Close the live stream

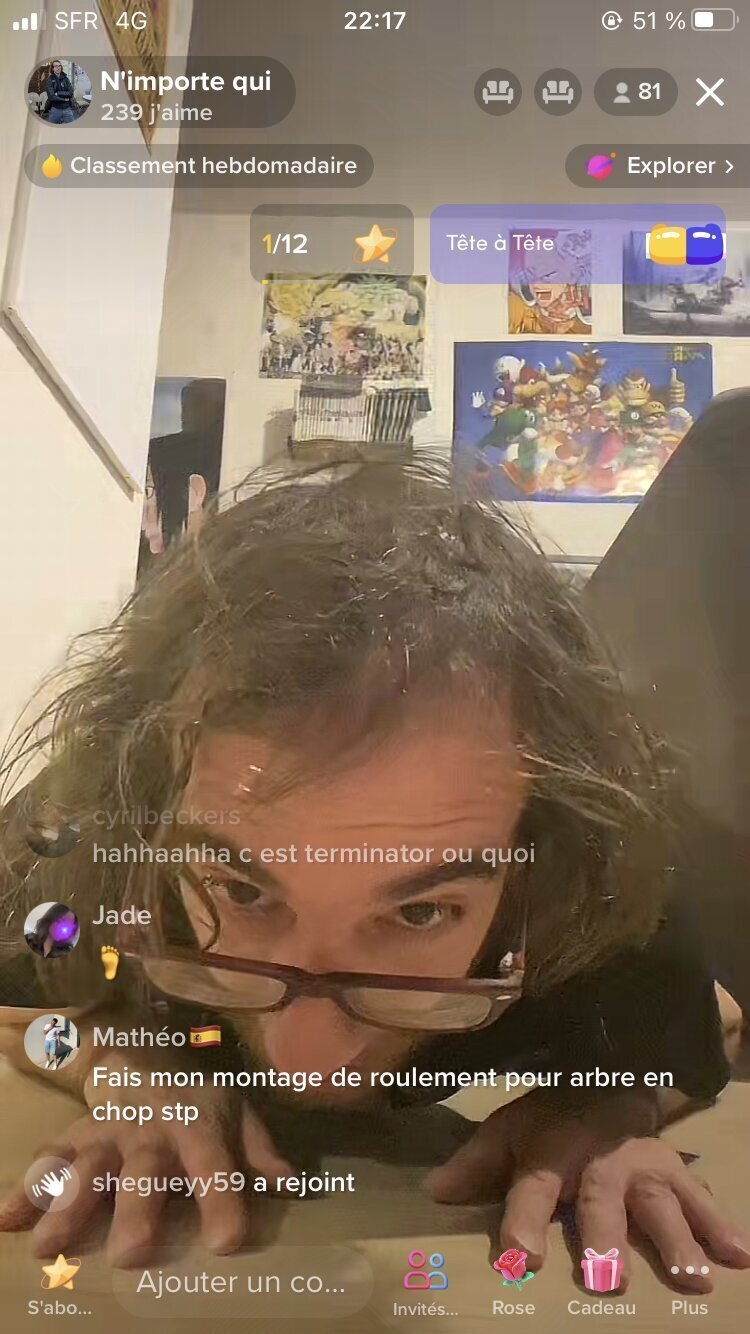[x=710, y=93]
